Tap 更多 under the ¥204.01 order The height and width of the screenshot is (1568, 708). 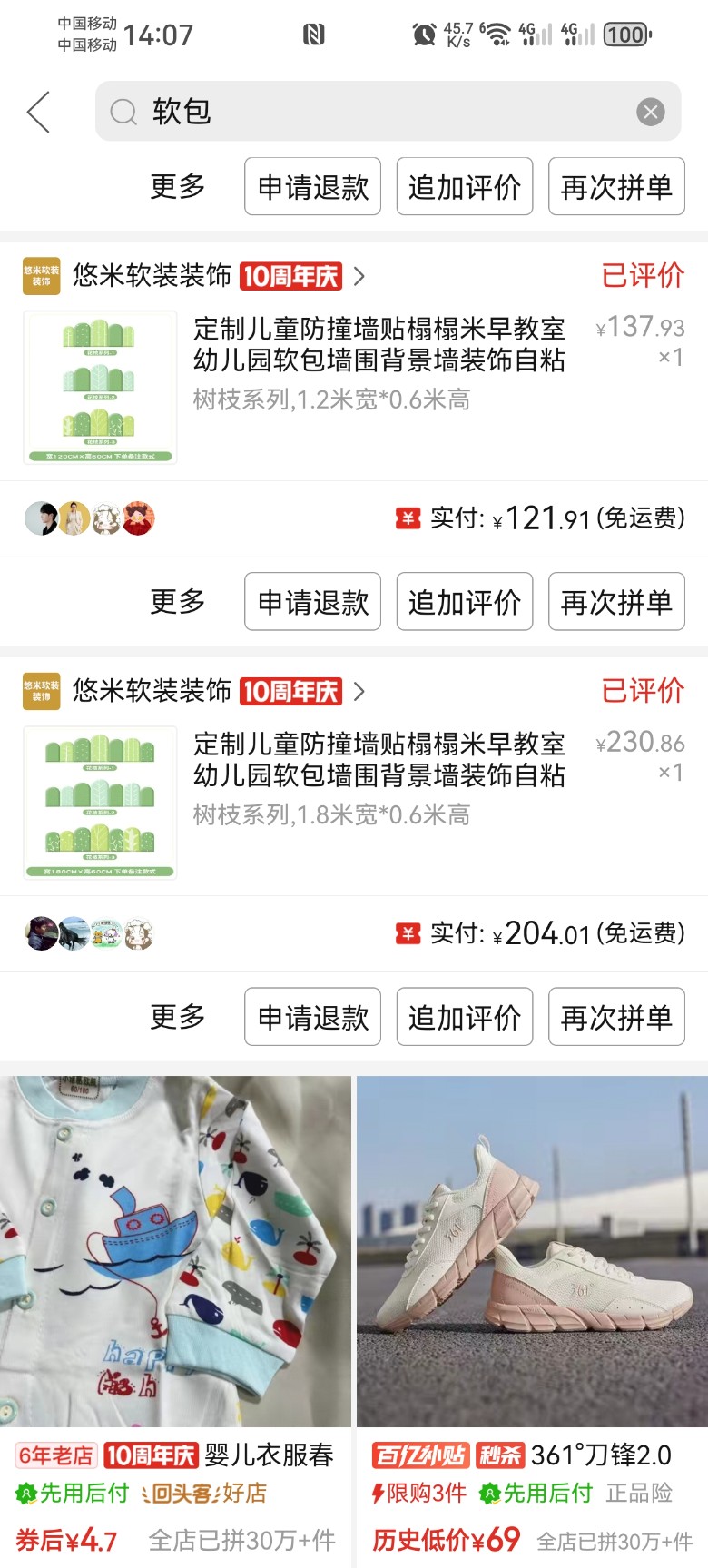pyautogui.click(x=178, y=1017)
